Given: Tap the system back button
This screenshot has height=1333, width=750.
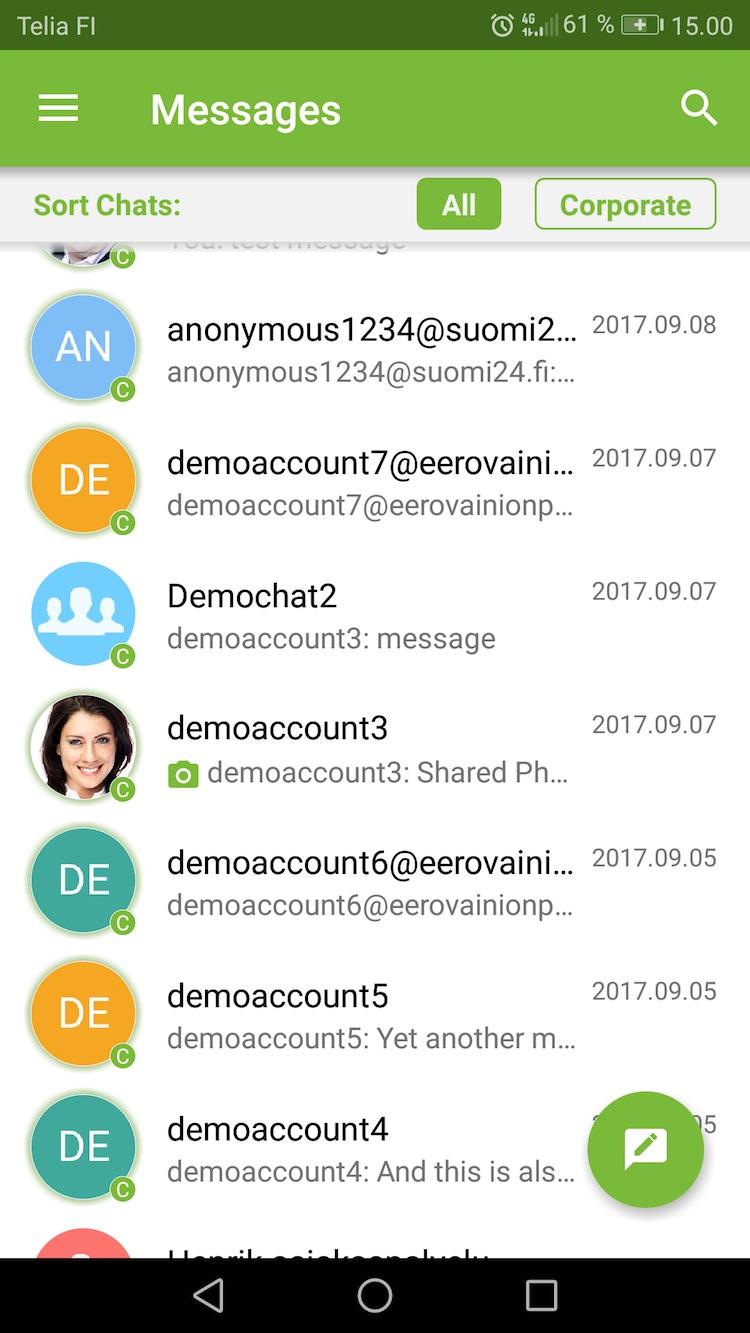Looking at the screenshot, I should (x=209, y=1295).
